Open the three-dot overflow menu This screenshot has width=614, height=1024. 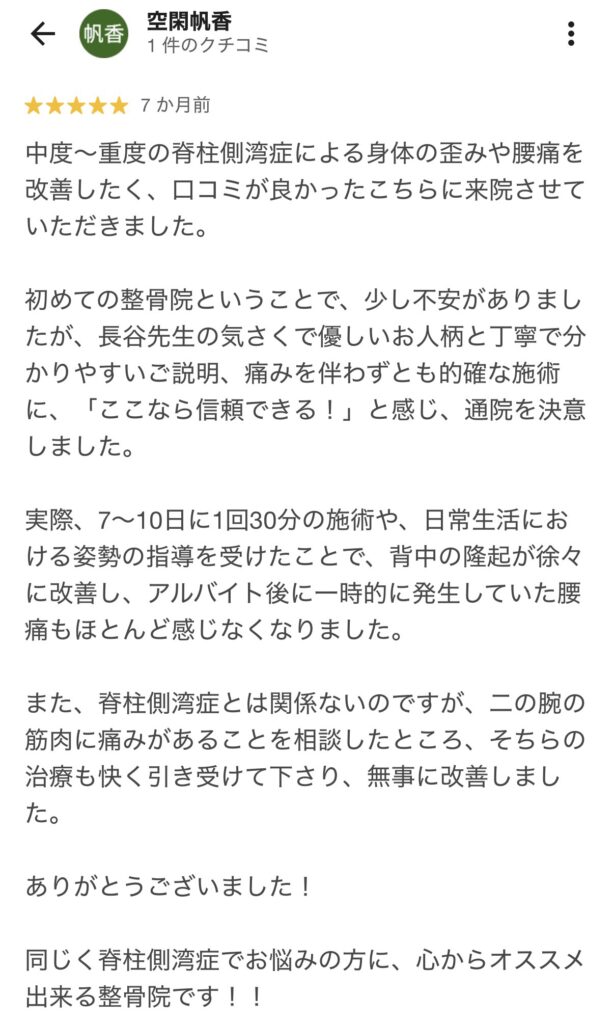tap(571, 34)
